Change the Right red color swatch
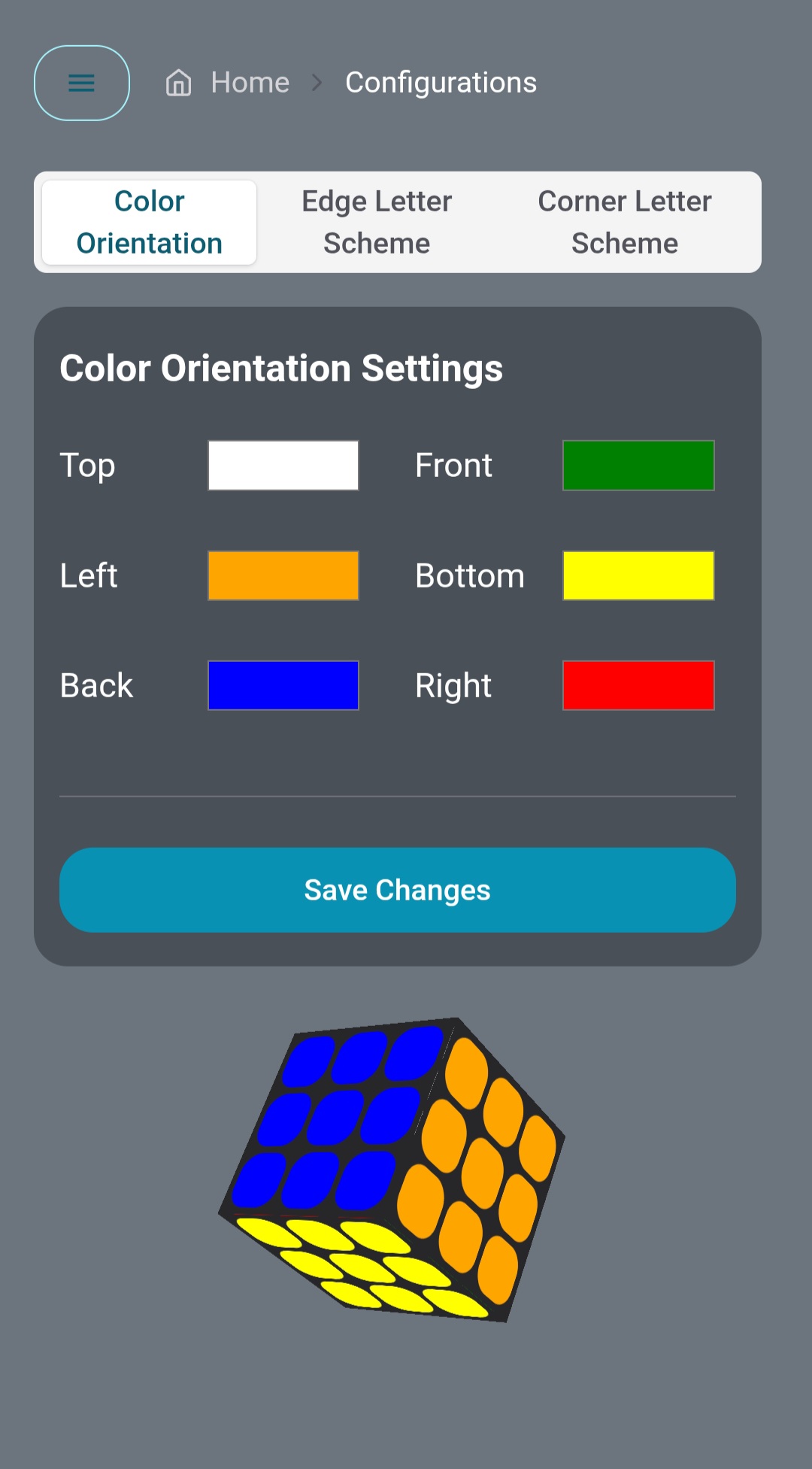The width and height of the screenshot is (812, 1469). pyautogui.click(x=638, y=685)
